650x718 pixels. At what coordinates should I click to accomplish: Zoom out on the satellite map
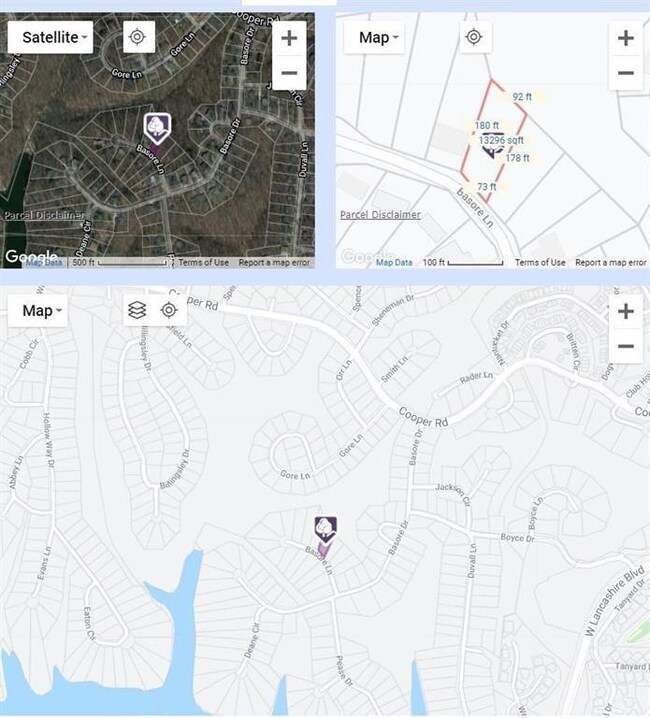pyautogui.click(x=289, y=73)
